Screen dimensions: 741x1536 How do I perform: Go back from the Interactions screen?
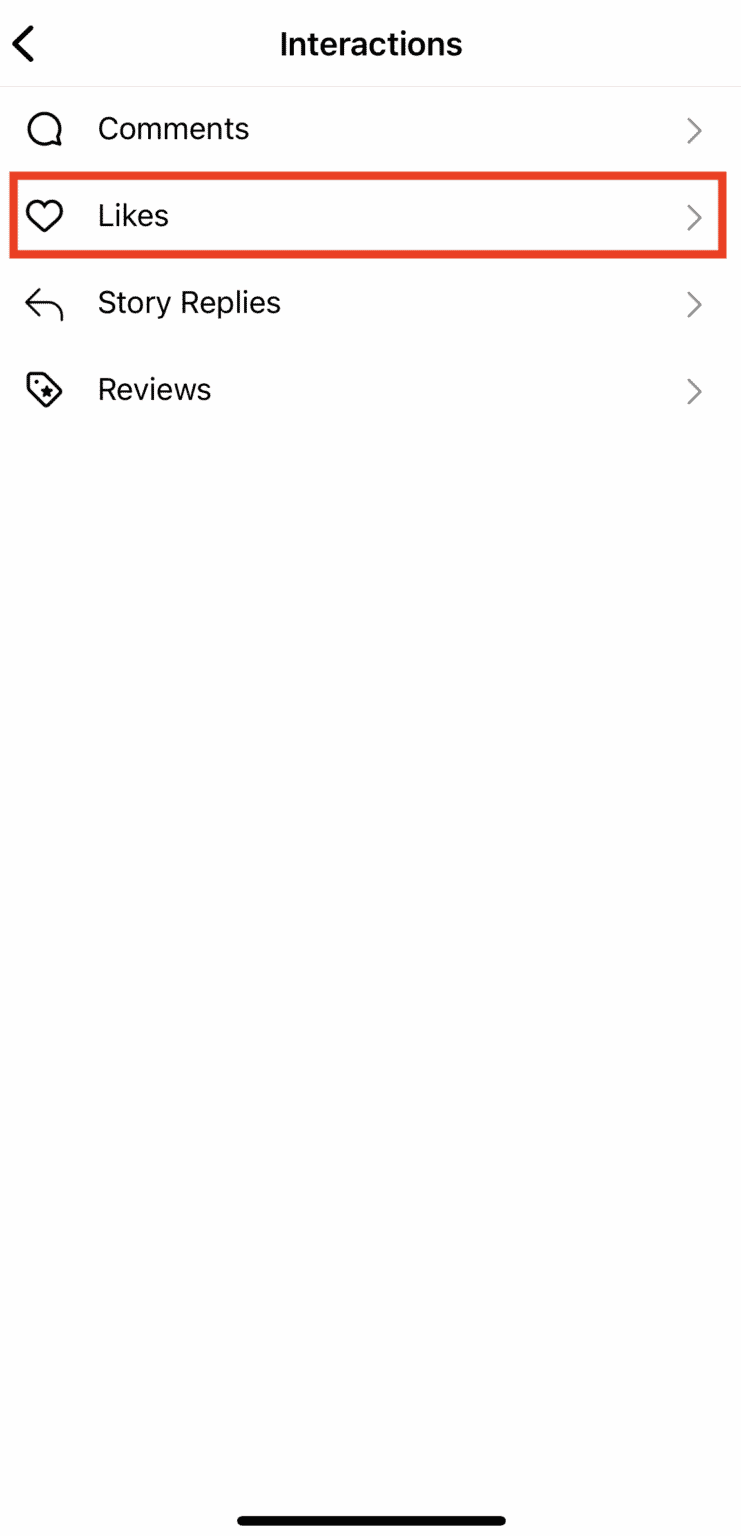[x=24, y=44]
